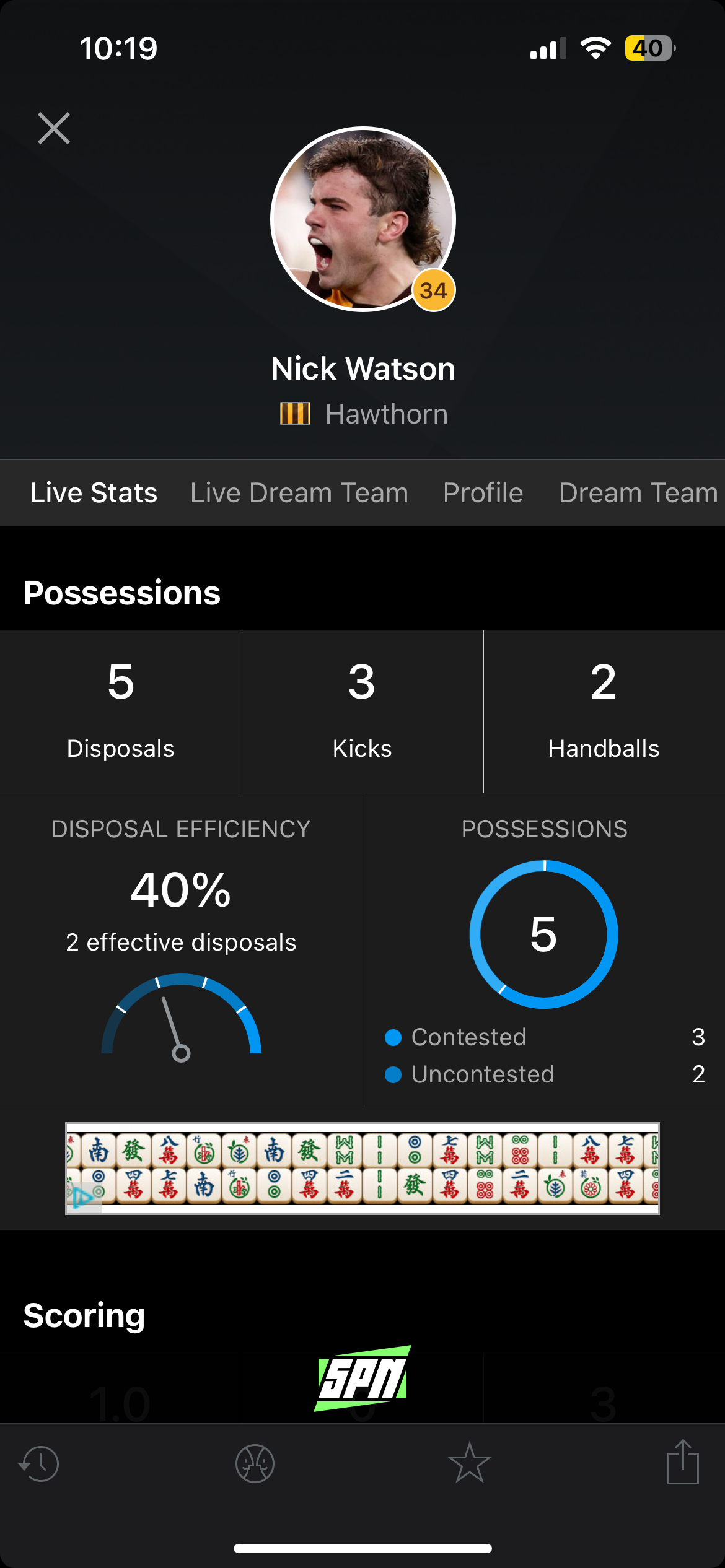Open the football icon in bottom bar
725x1568 pixels.
(255, 1464)
